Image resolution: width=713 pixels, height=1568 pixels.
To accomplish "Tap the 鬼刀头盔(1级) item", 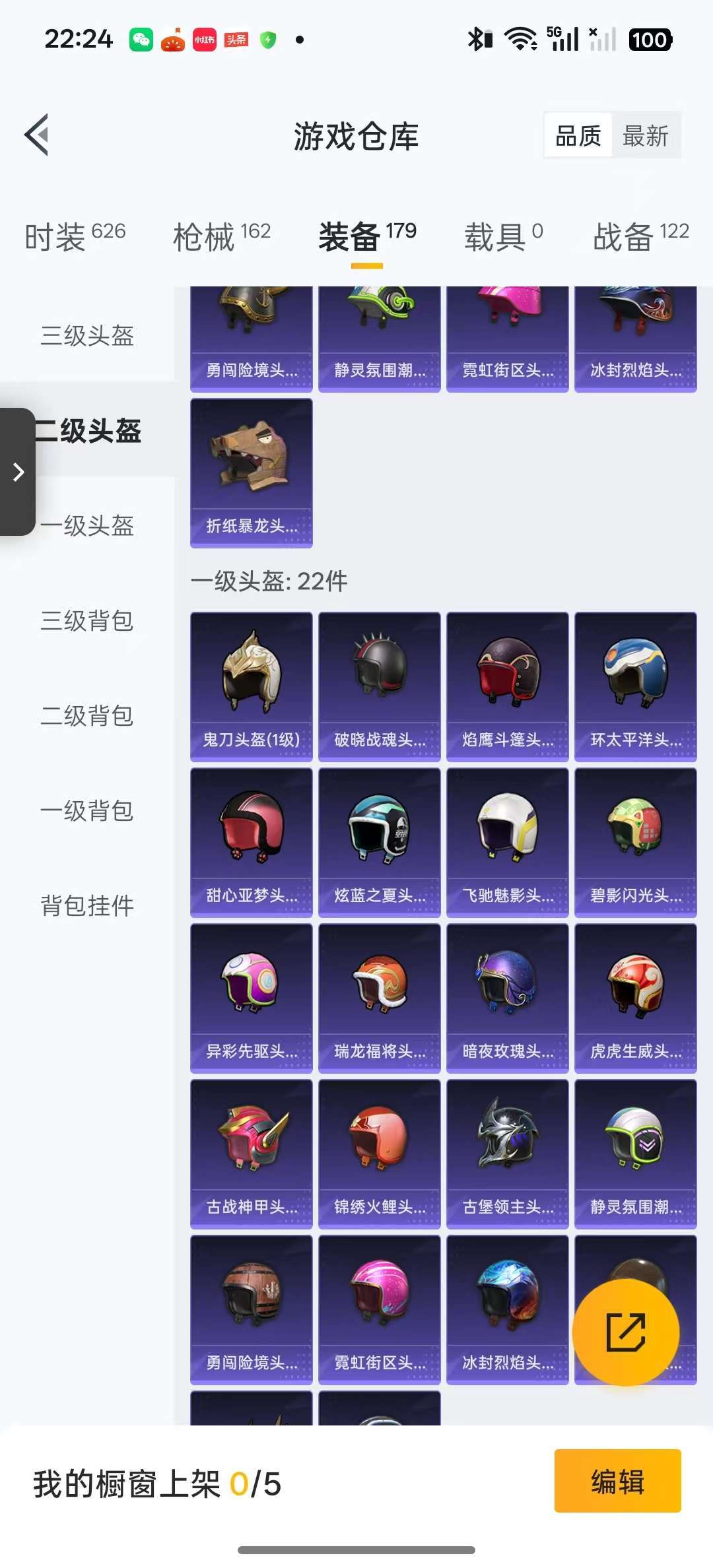I will click(252, 686).
